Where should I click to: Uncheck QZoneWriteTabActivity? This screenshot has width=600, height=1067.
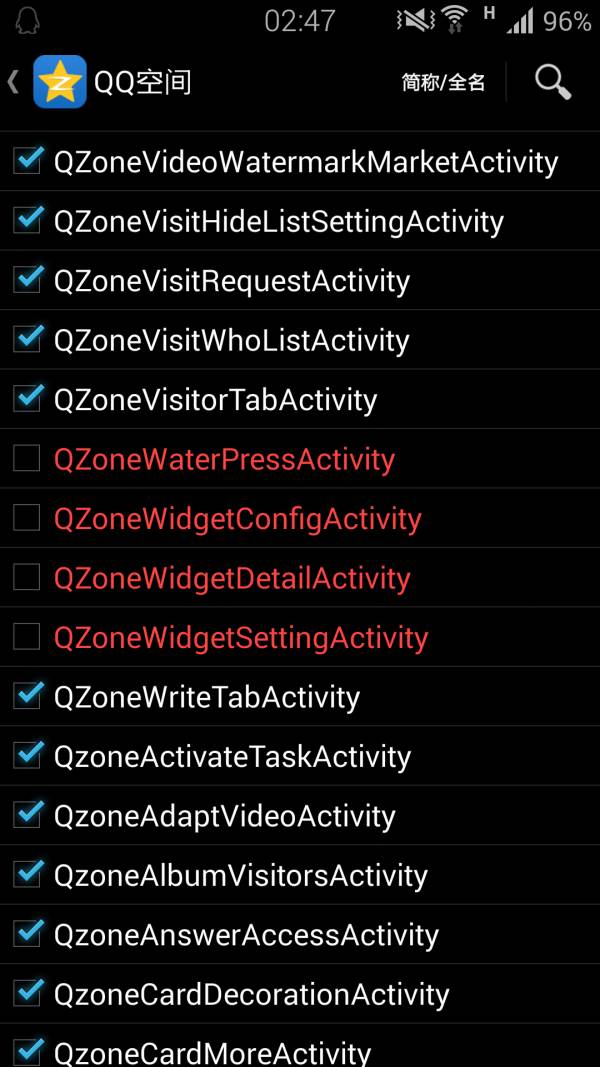27,695
